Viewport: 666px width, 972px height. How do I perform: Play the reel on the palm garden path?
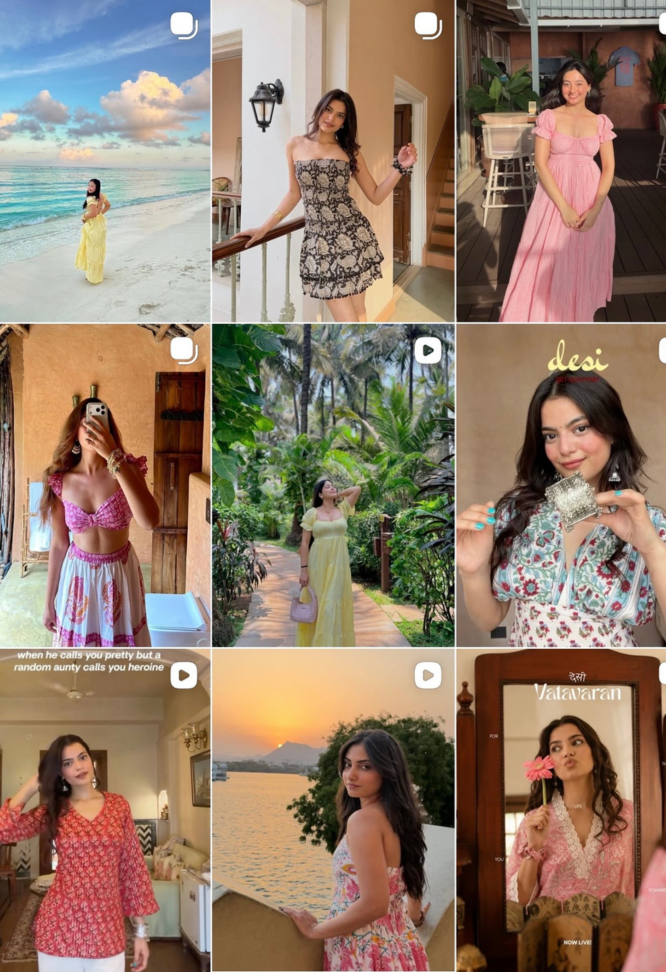[x=333, y=485]
